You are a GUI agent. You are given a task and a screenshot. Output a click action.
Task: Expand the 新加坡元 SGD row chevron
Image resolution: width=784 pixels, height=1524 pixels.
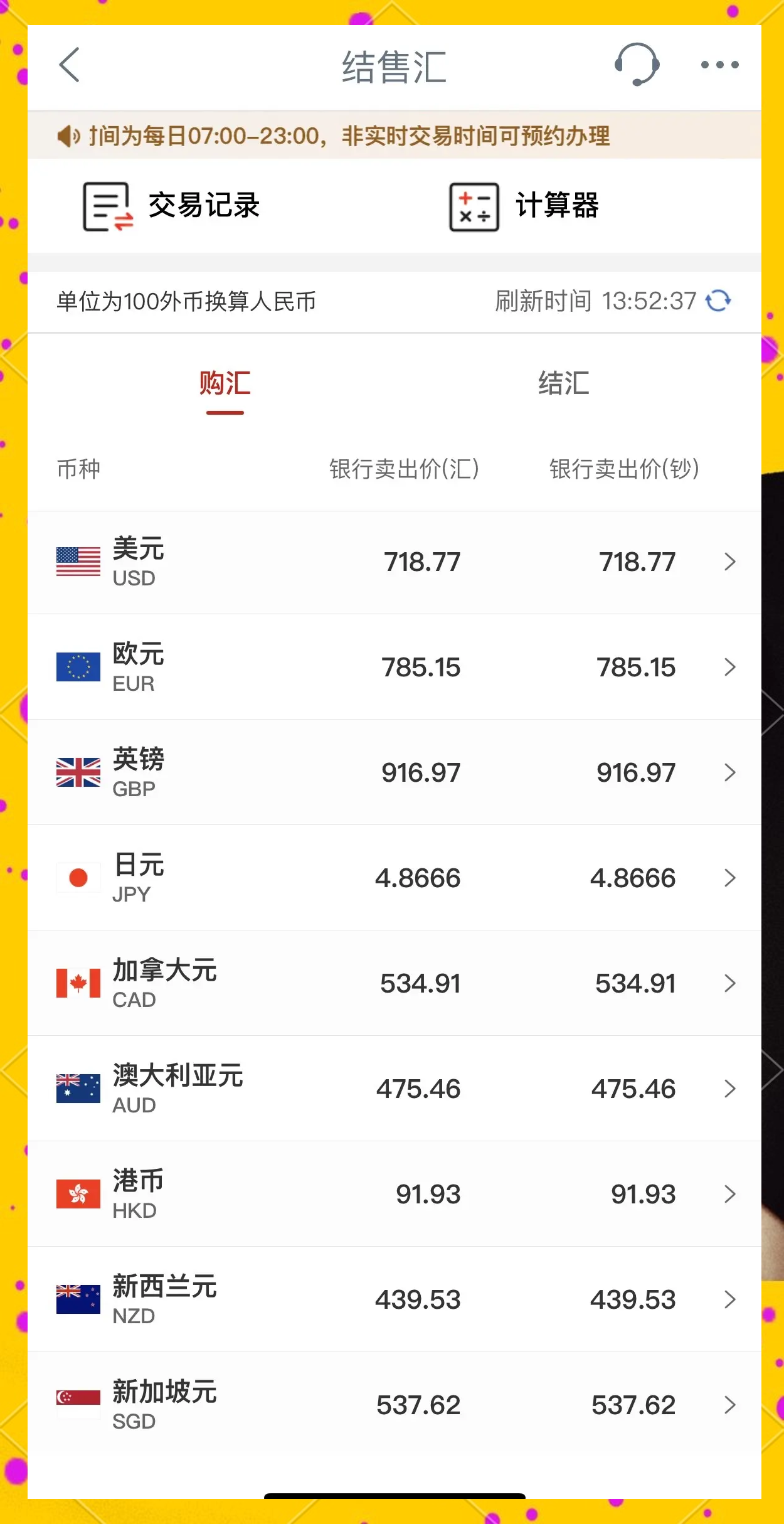pos(729,1405)
